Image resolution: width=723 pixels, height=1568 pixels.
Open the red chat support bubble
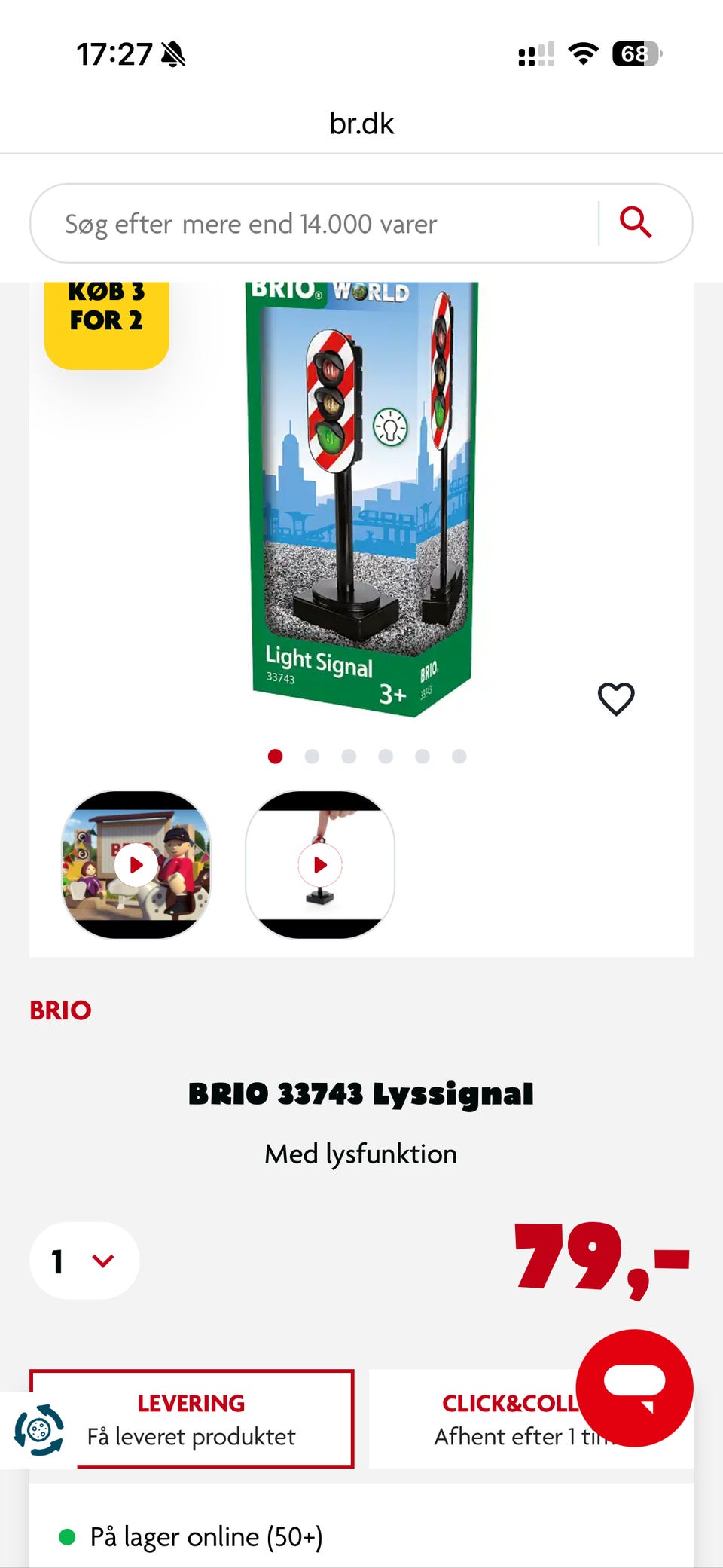point(634,1387)
